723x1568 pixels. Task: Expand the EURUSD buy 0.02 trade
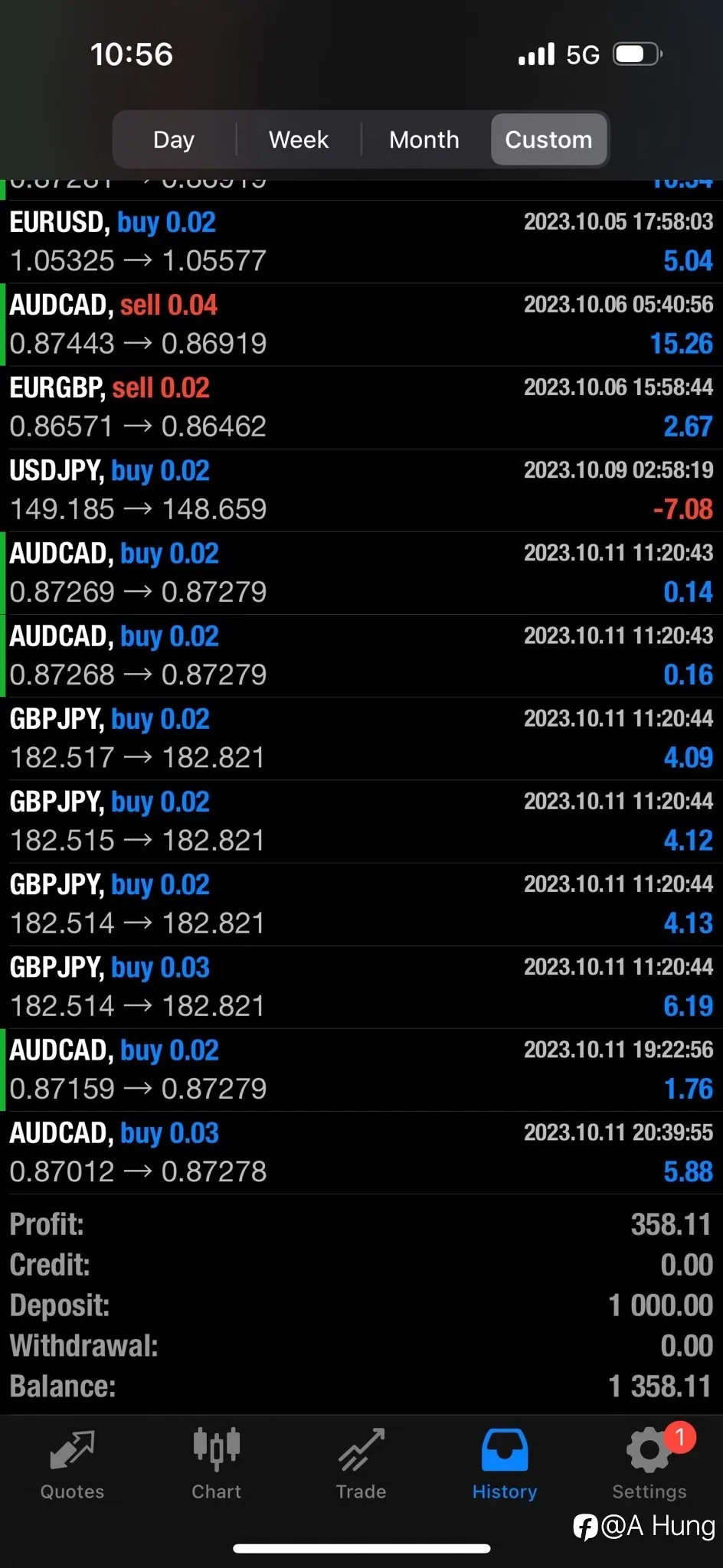coord(361,242)
